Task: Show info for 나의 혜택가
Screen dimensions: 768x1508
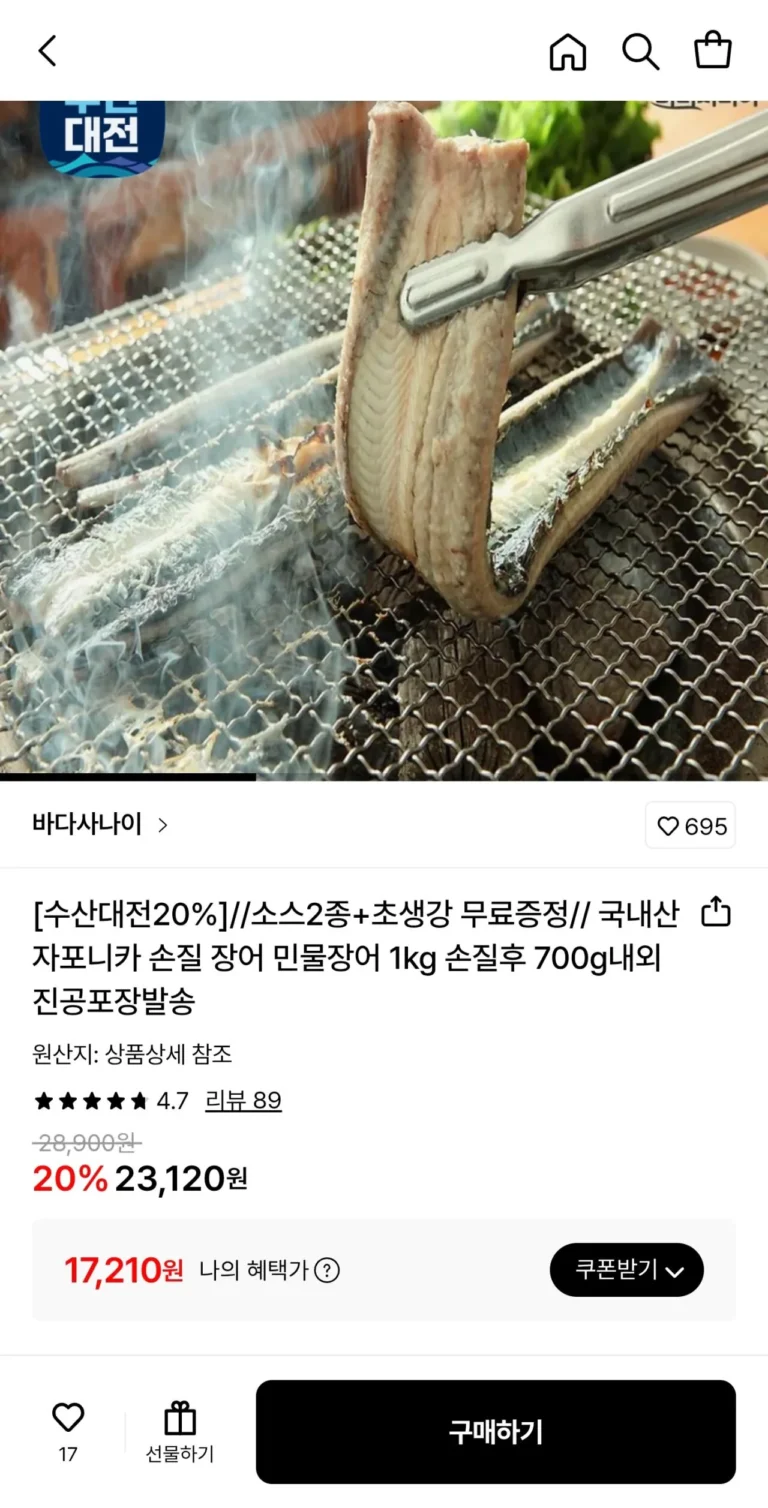Action: click(327, 1270)
